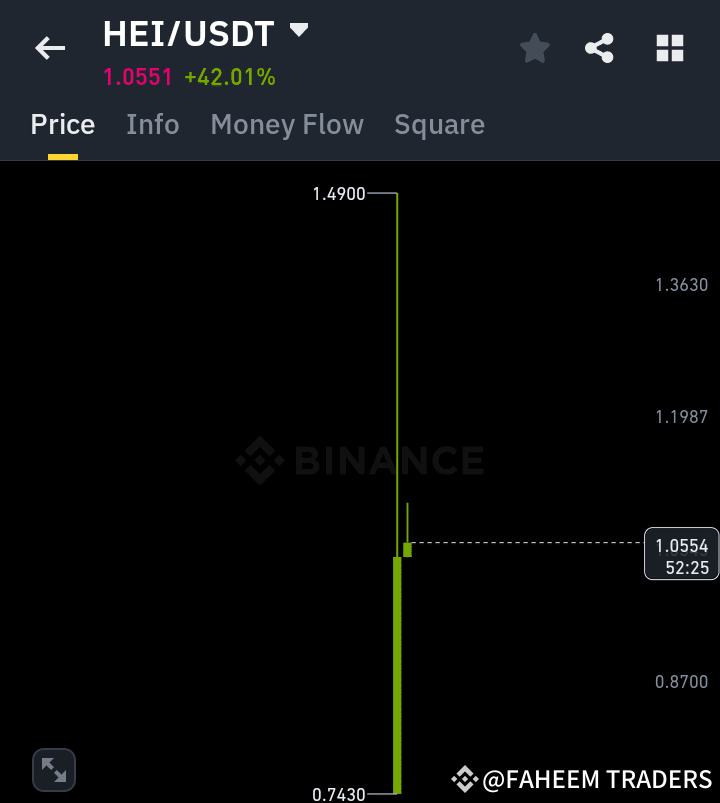Select the Square tab
This screenshot has width=720, height=803.
click(x=439, y=124)
